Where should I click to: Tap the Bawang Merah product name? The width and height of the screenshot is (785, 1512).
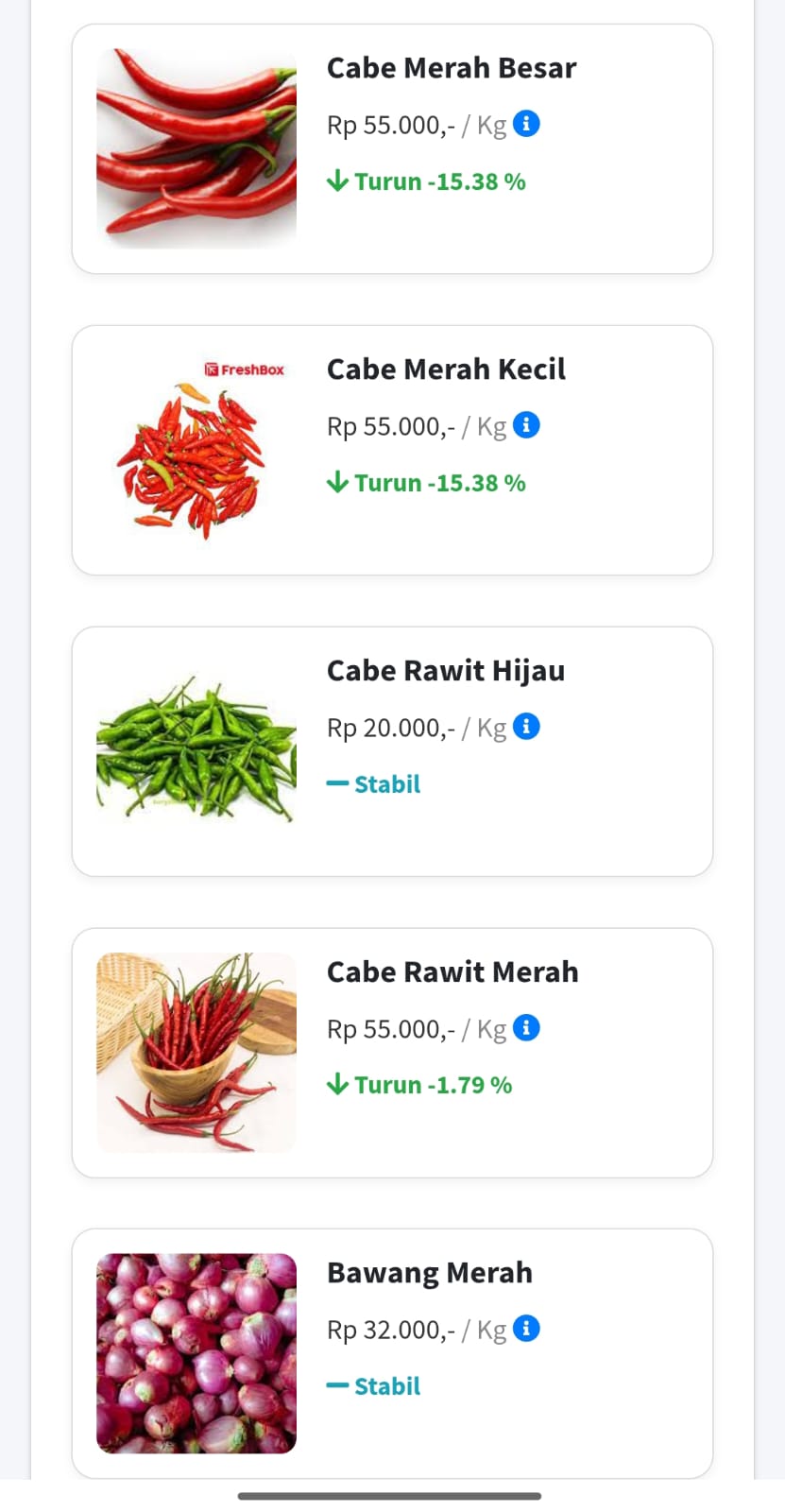(430, 1272)
